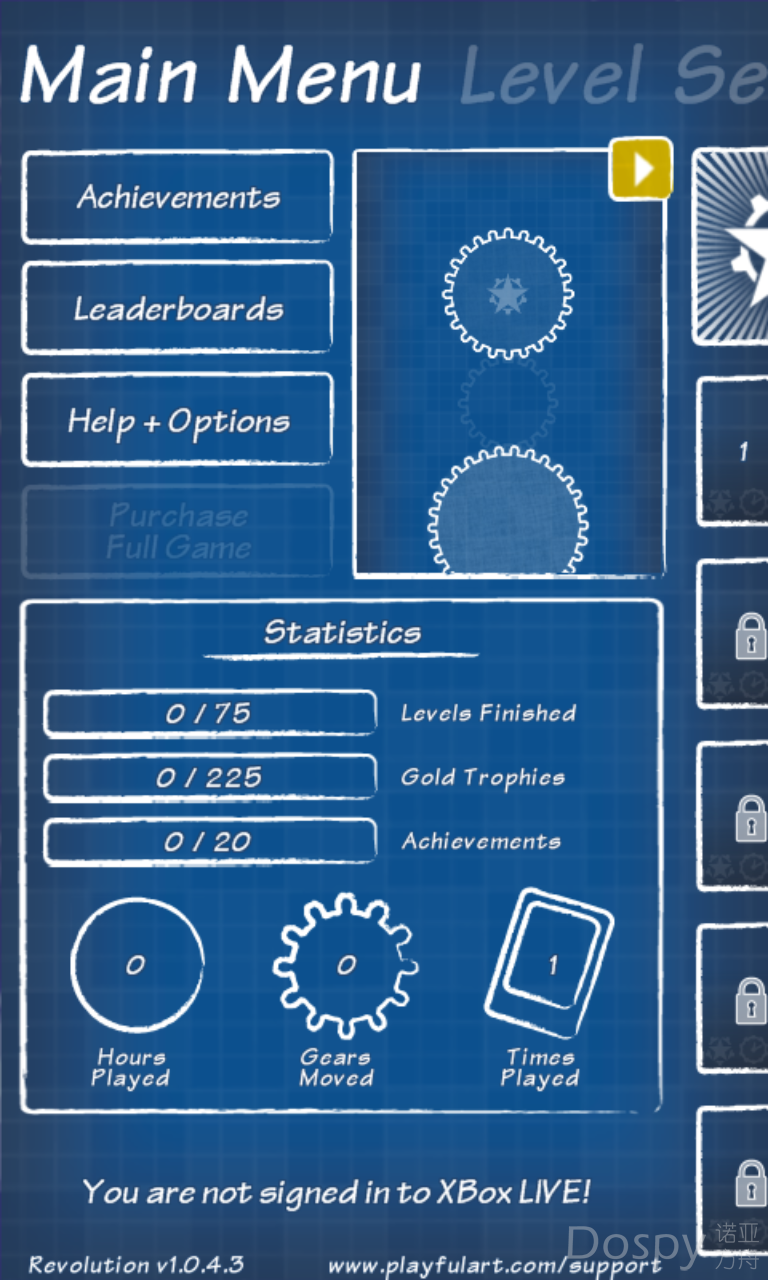Tap the yellow play arrow

tap(640, 169)
